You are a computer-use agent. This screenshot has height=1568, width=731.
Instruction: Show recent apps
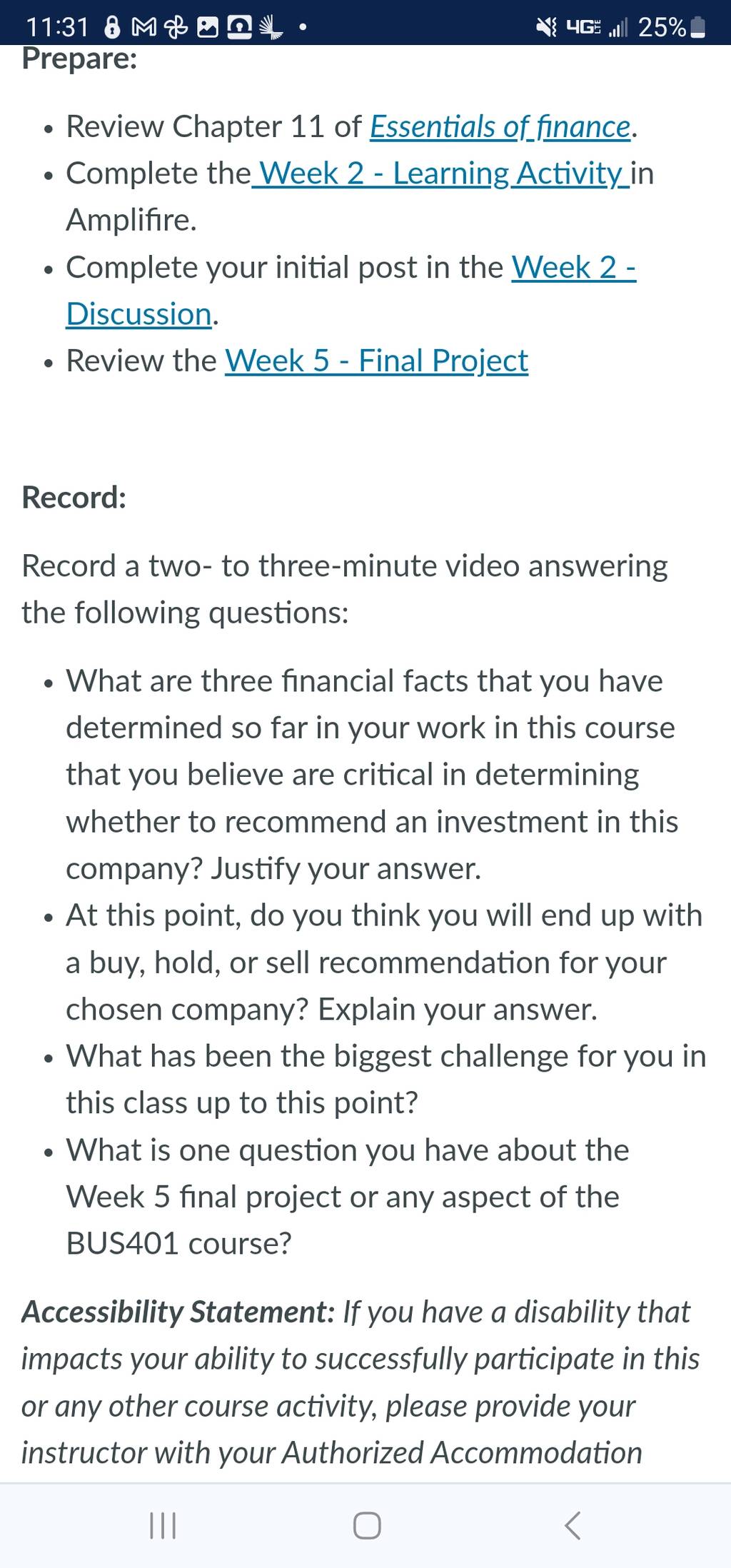(x=163, y=1526)
